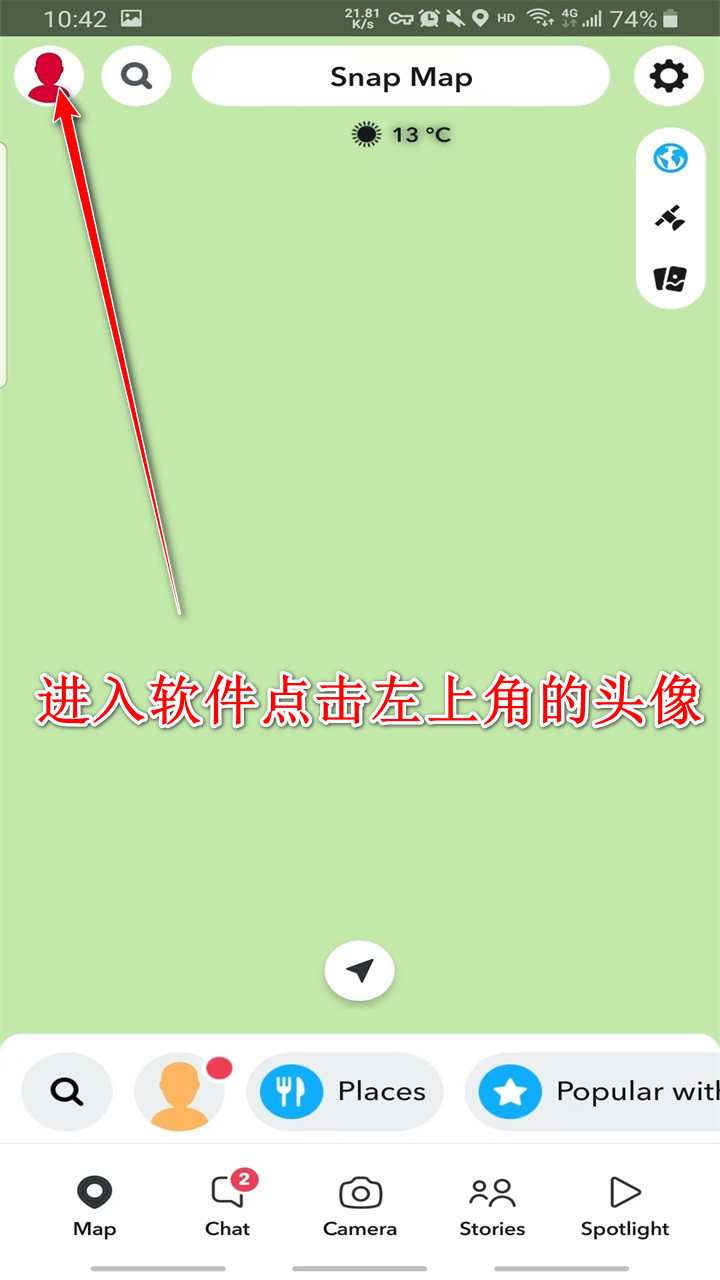
Task: Select the Popular with chip
Action: click(595, 1092)
